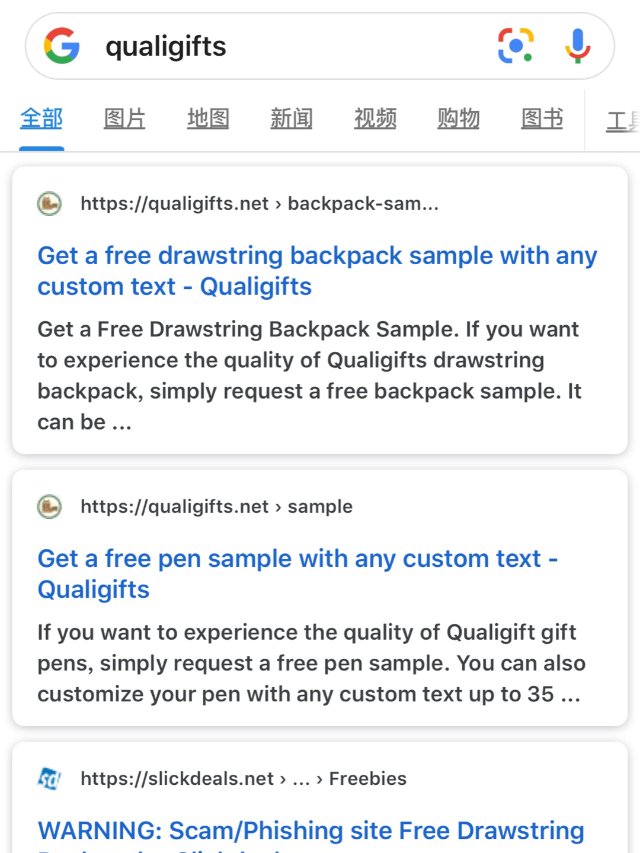Start voice search with the microphone

click(x=577, y=46)
